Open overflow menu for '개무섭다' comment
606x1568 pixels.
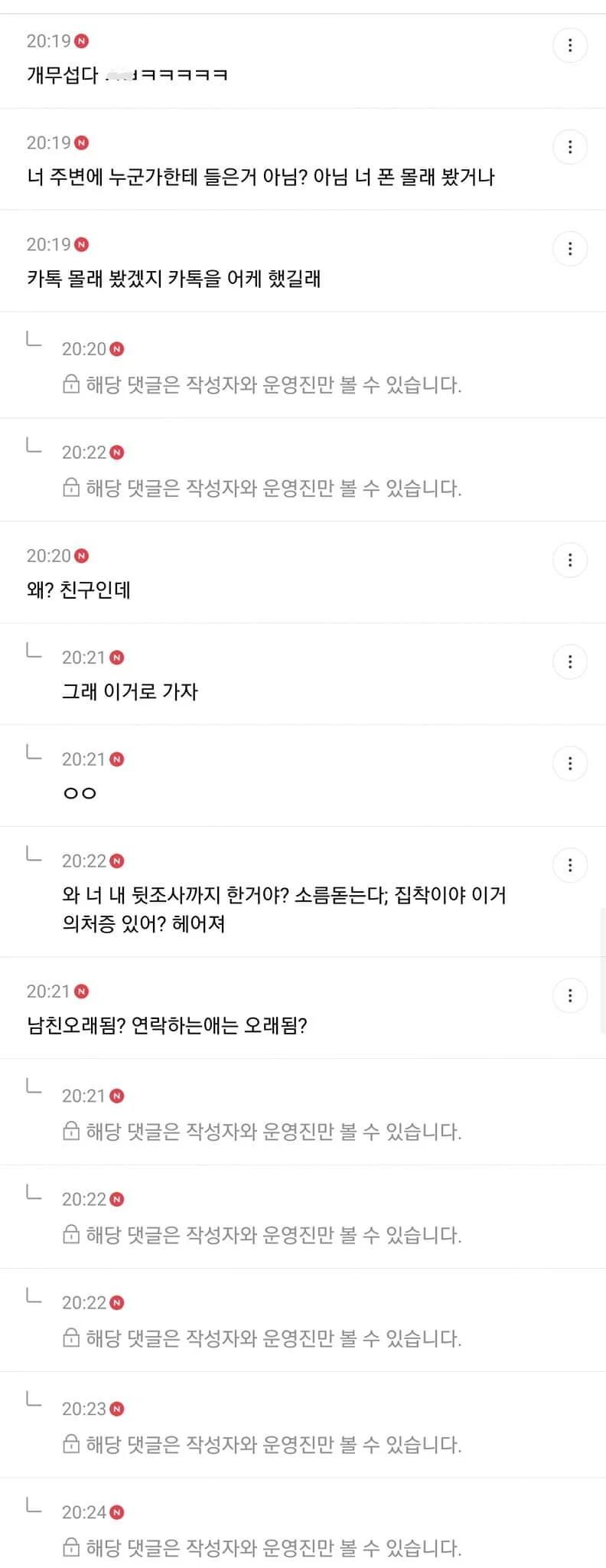[569, 45]
